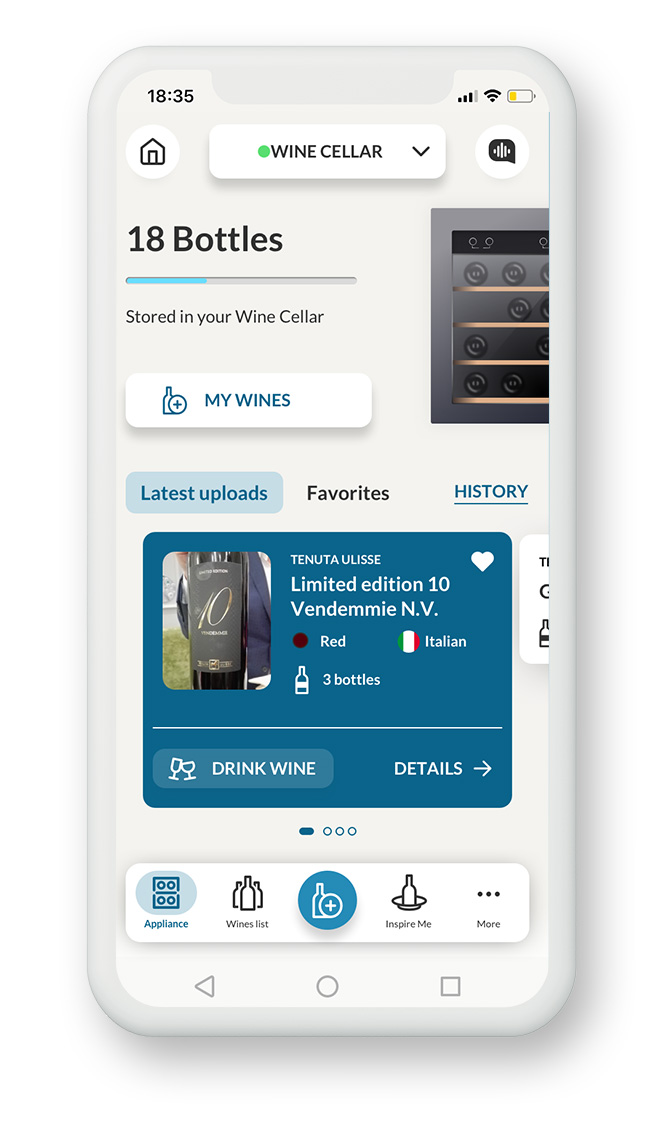The height and width of the screenshot is (1130, 663).
Task: Switch to the Favorites tab
Action: 348,493
